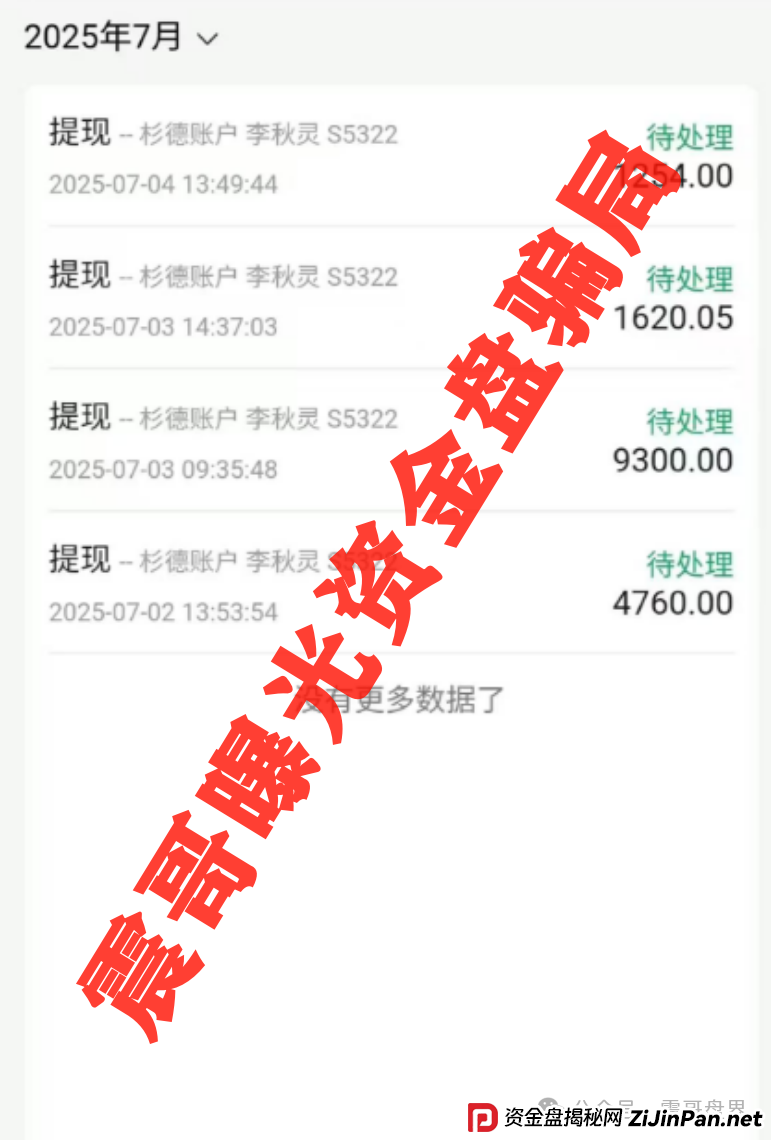This screenshot has height=1140, width=771.
Task: Click the amount 9300.00
Action: [671, 460]
